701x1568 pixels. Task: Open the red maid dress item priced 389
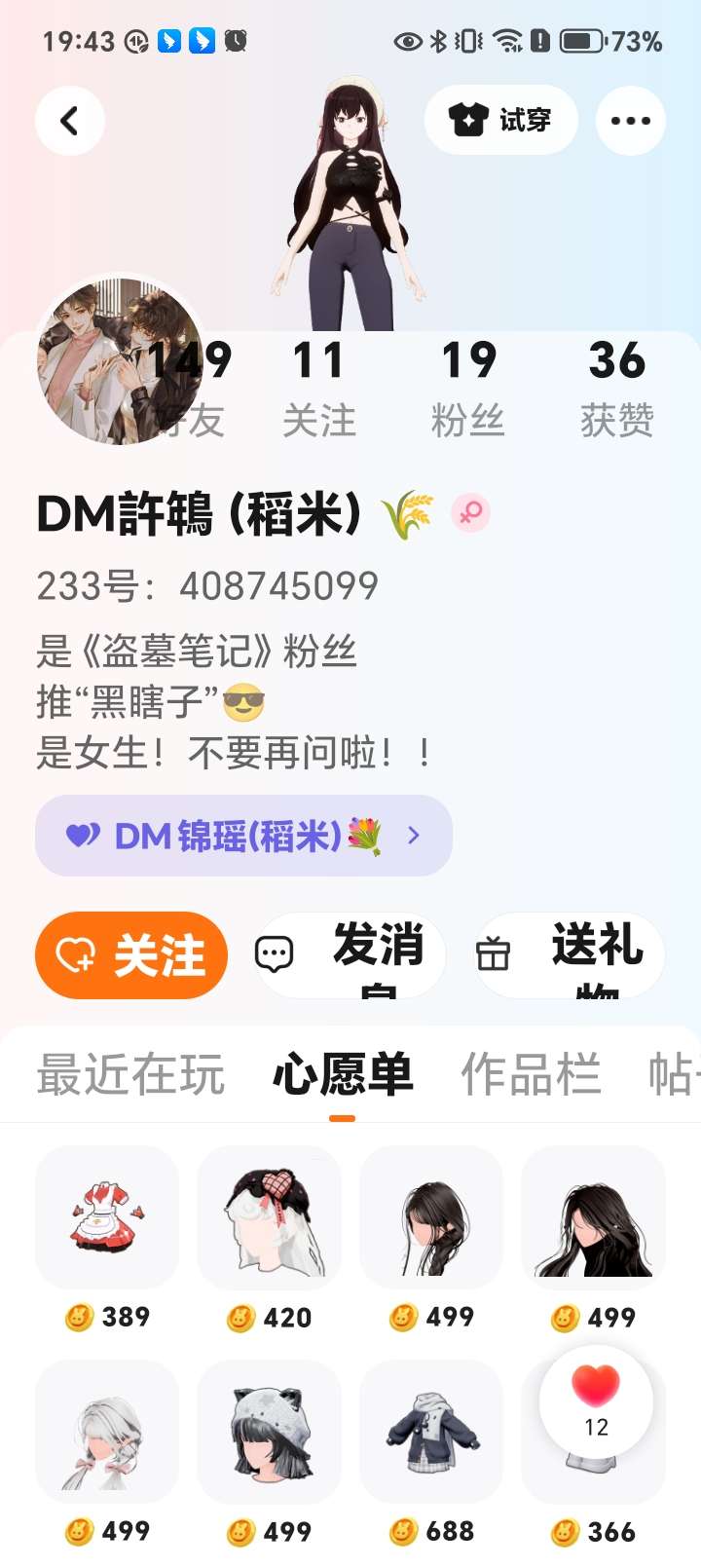coord(107,1217)
